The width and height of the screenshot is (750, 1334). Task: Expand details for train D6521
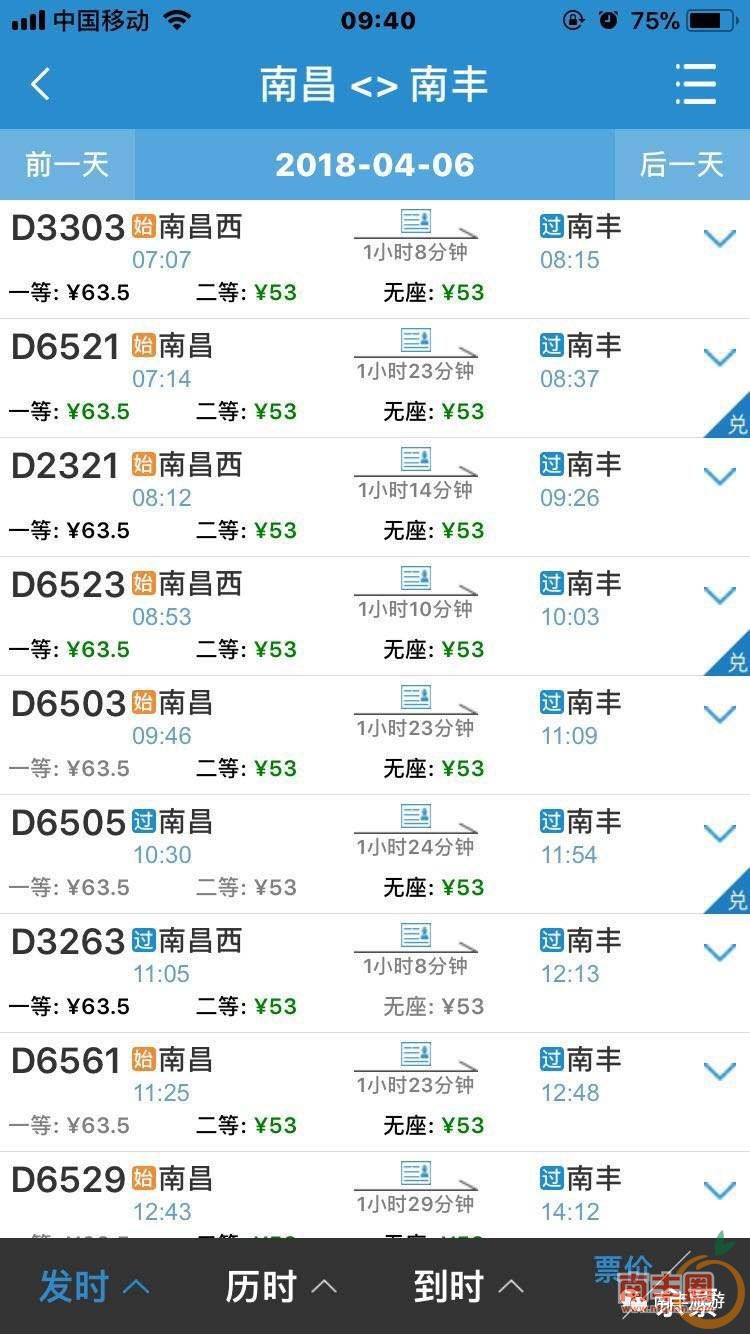tap(719, 357)
